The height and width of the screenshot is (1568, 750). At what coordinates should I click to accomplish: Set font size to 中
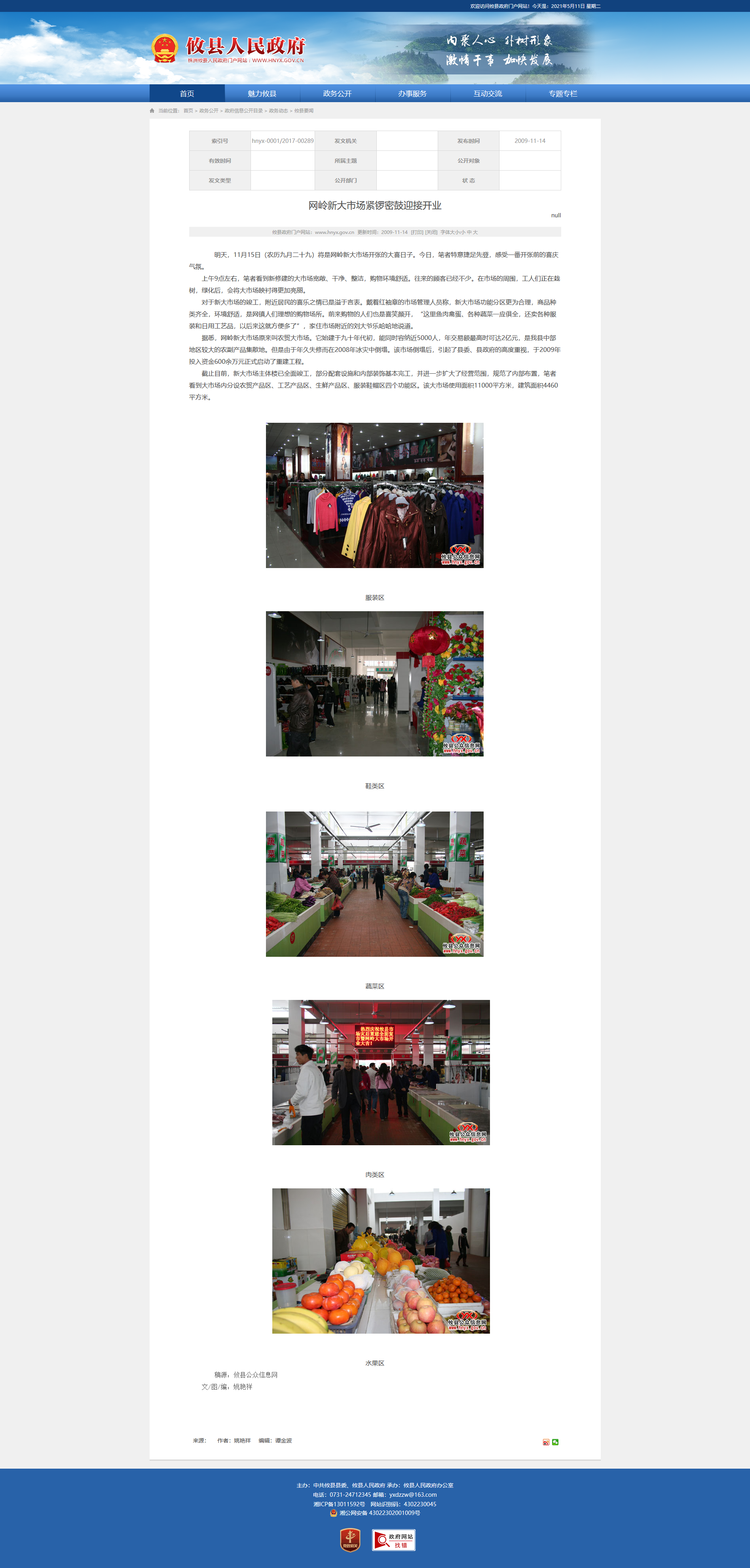tap(469, 232)
